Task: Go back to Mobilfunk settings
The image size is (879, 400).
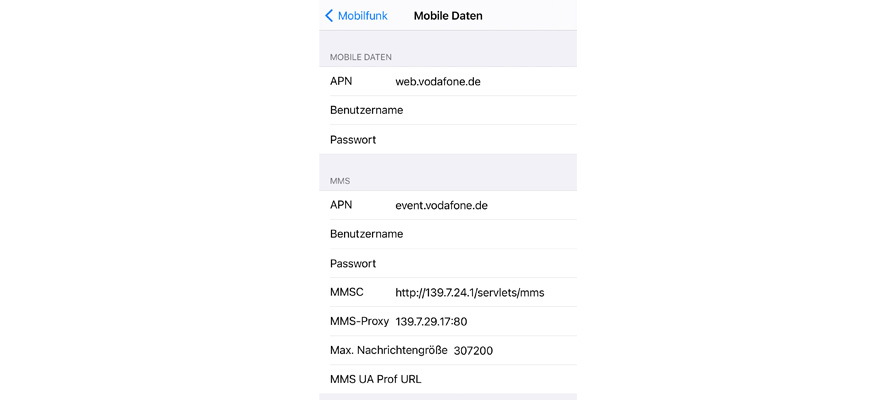Action: pyautogui.click(x=356, y=16)
